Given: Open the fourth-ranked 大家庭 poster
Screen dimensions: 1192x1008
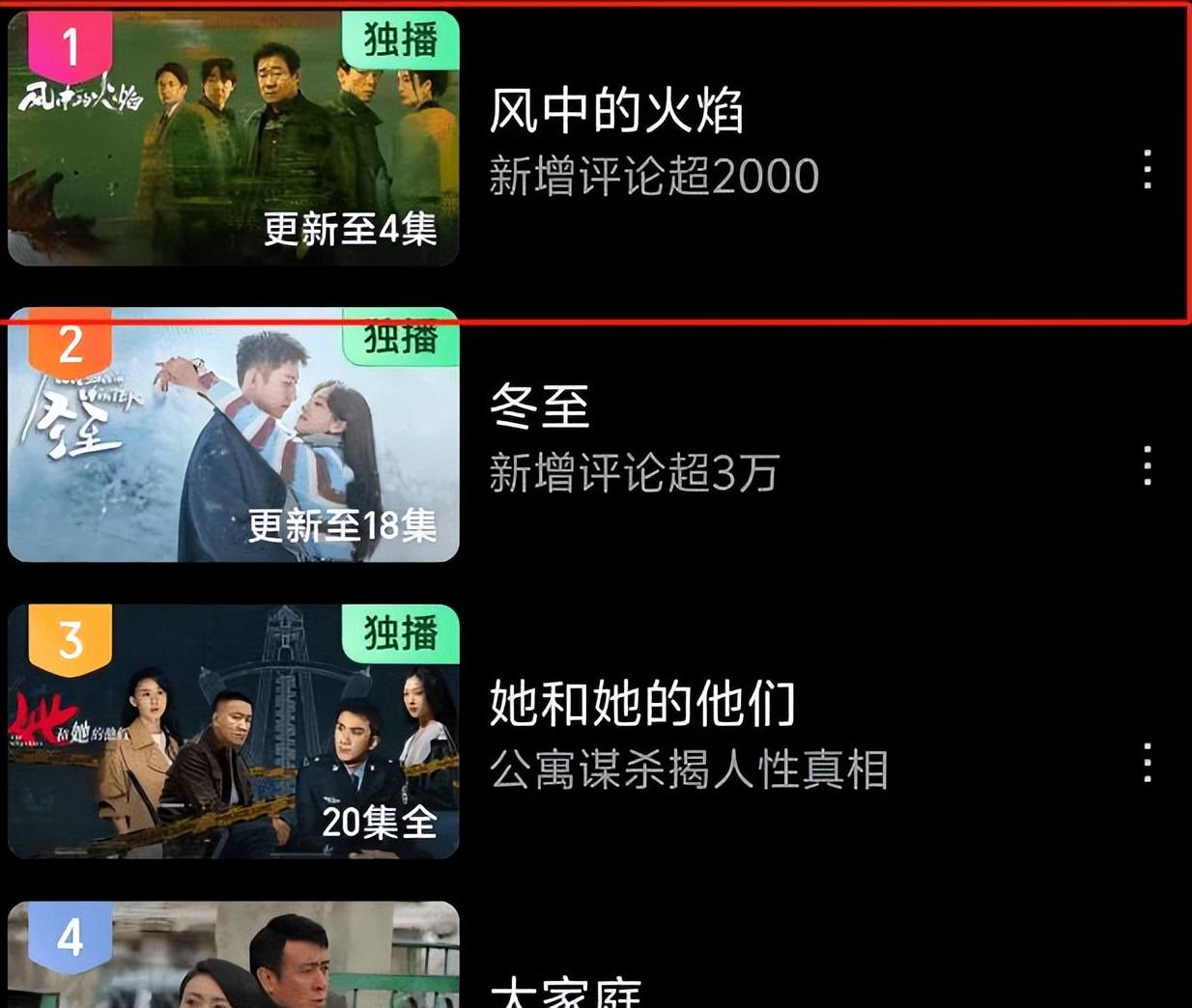Looking at the screenshot, I should click(233, 955).
